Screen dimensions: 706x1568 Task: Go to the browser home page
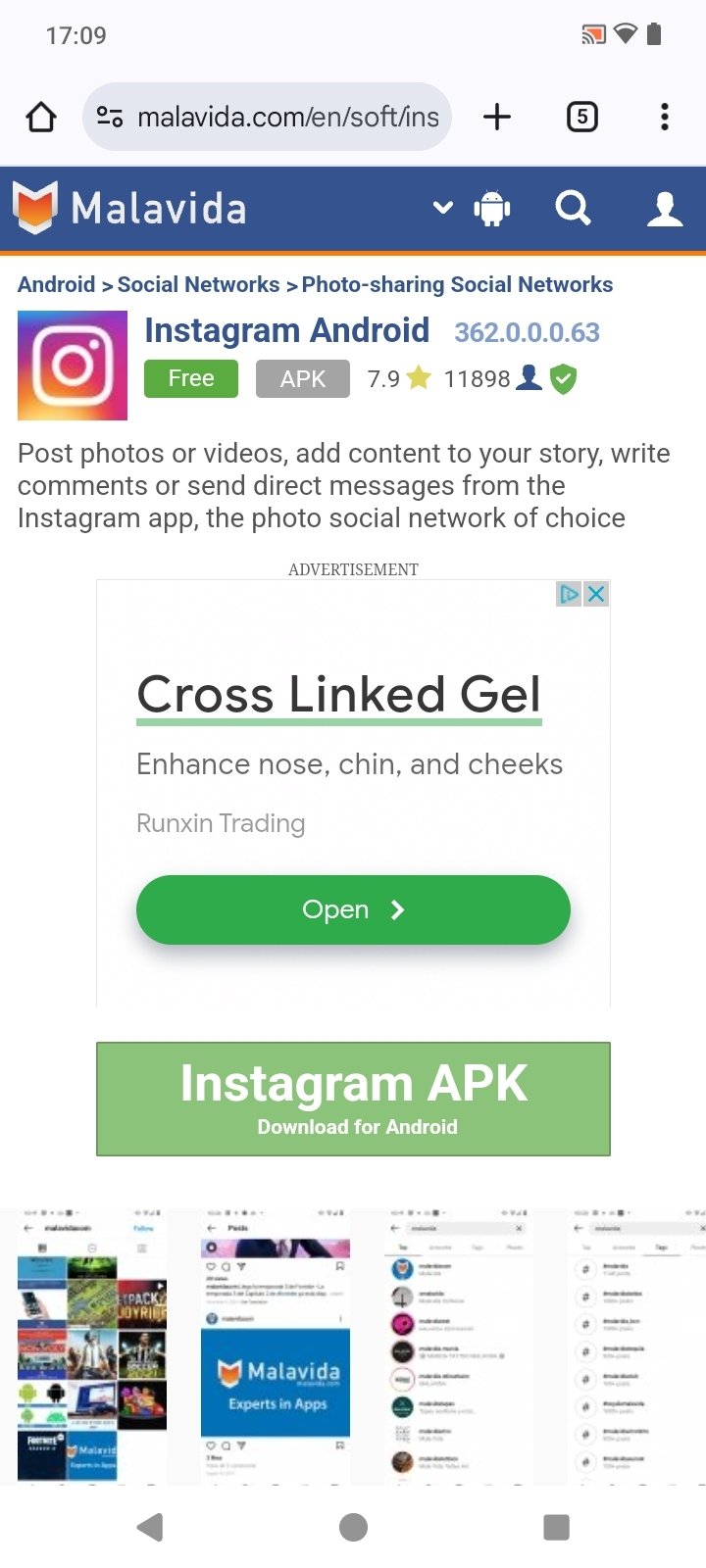[x=41, y=118]
